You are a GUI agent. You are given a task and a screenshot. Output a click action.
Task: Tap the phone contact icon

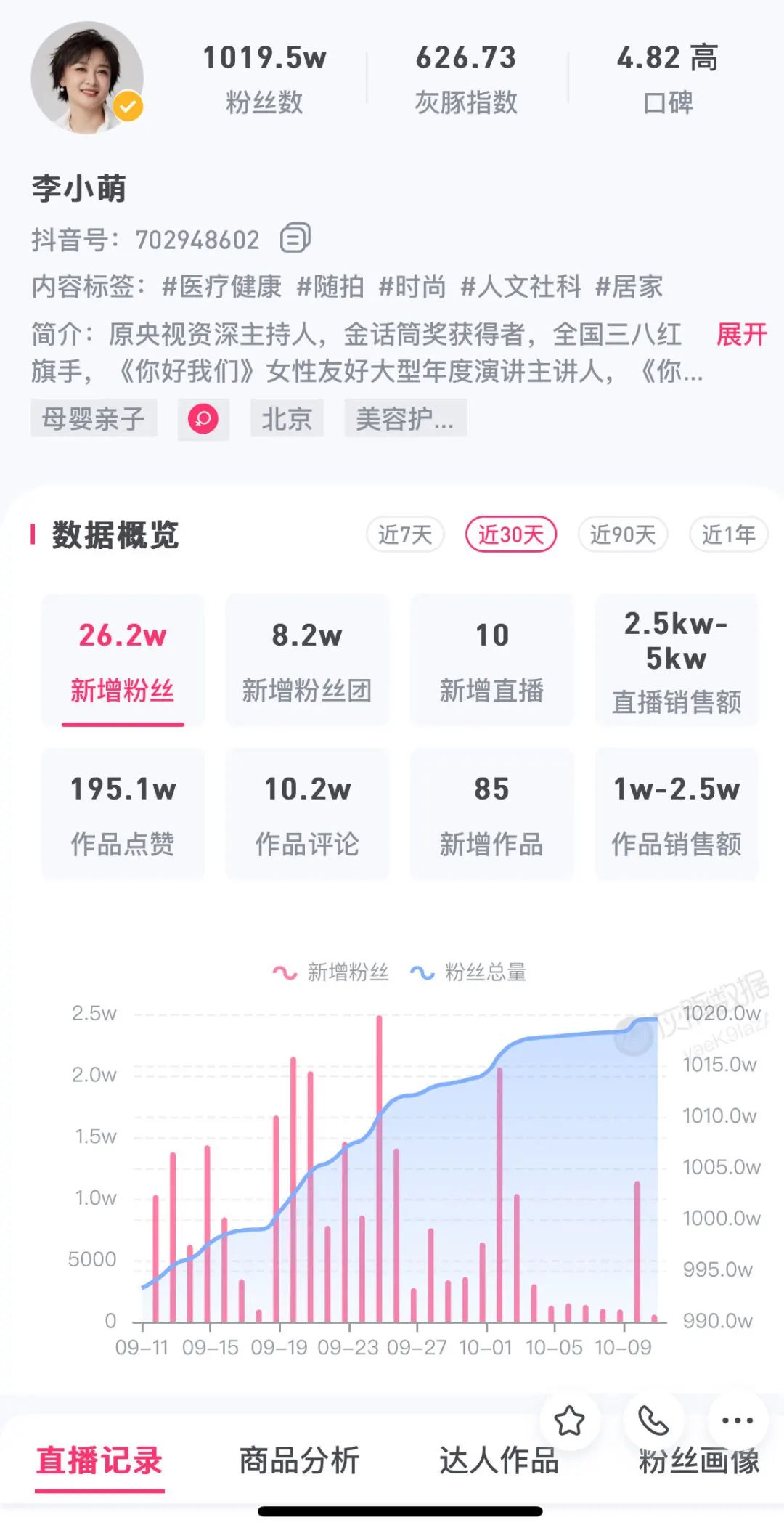point(653,1420)
